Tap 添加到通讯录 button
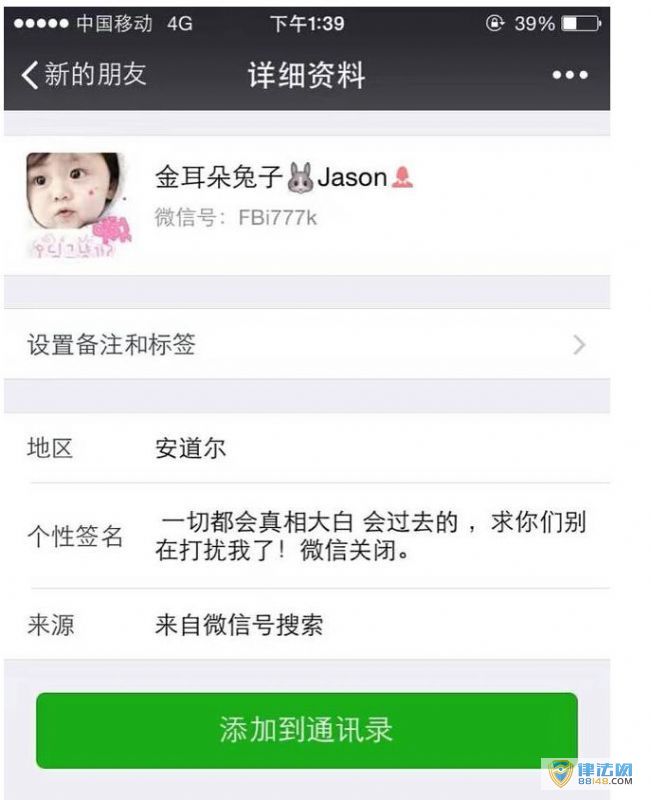651x800 pixels. point(306,730)
